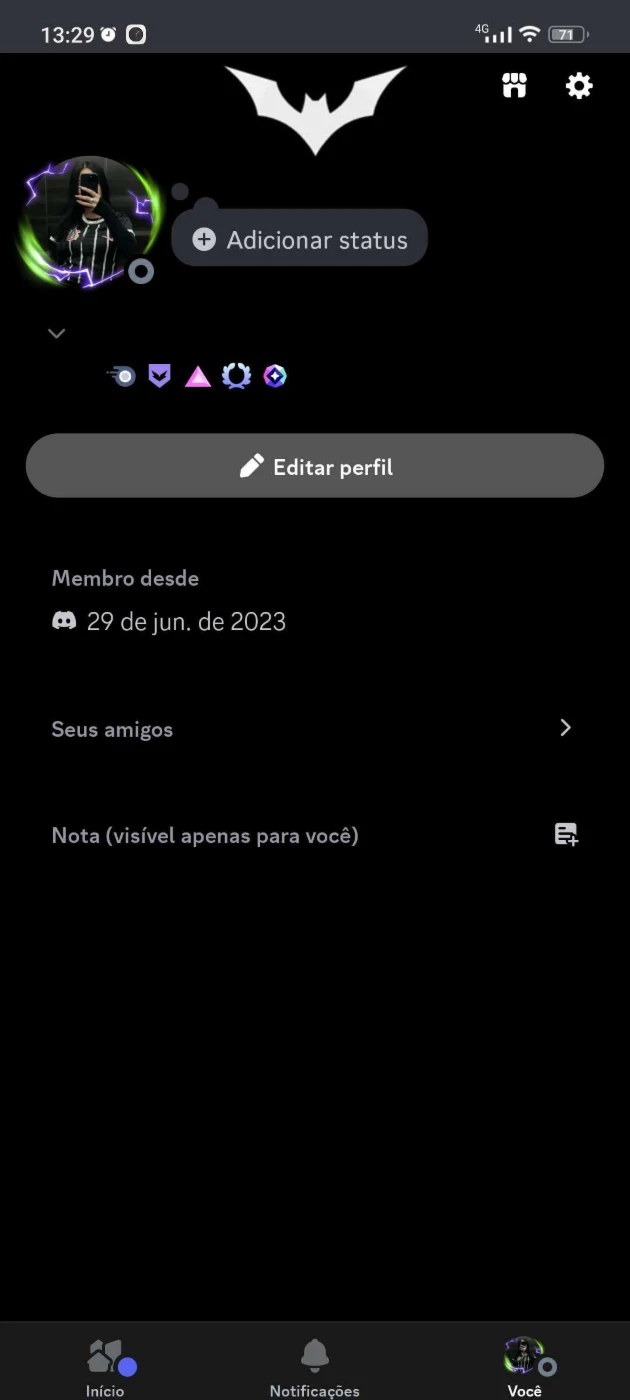
Task: Open the Discord shop icon
Action: [514, 86]
